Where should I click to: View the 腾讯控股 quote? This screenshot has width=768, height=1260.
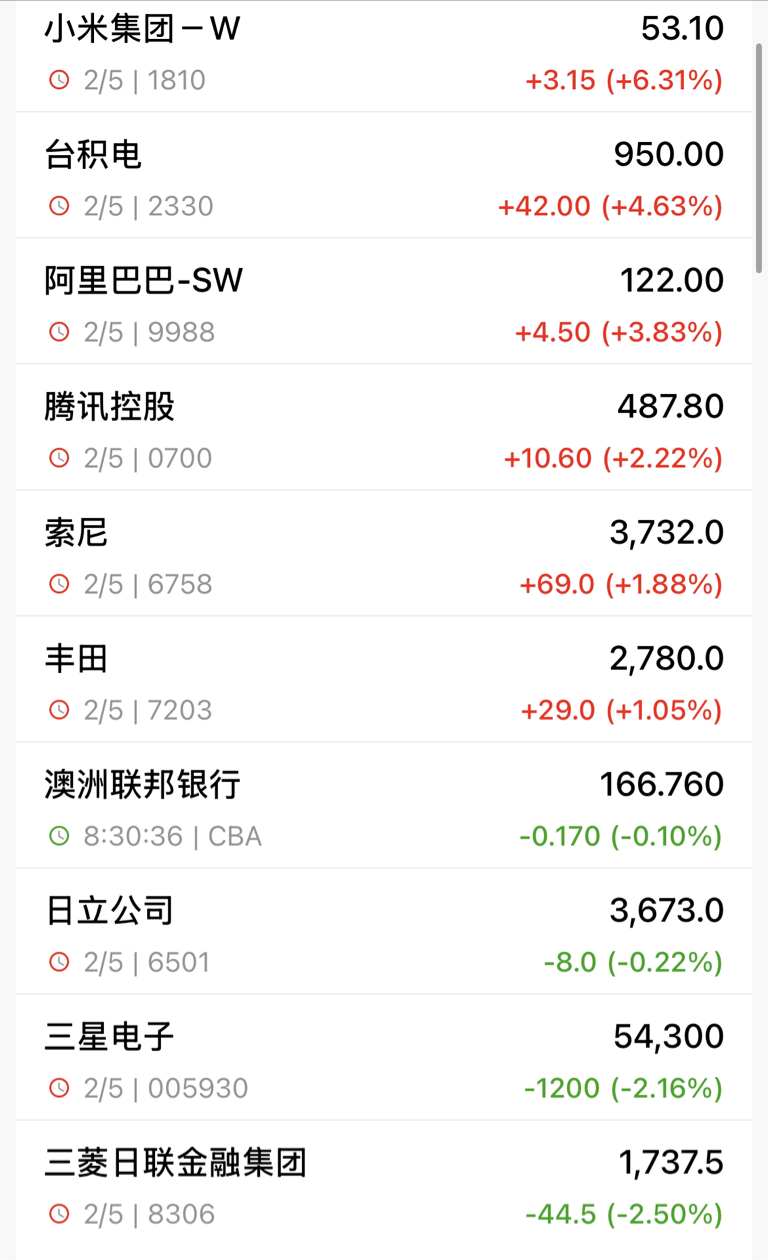[x=384, y=427]
